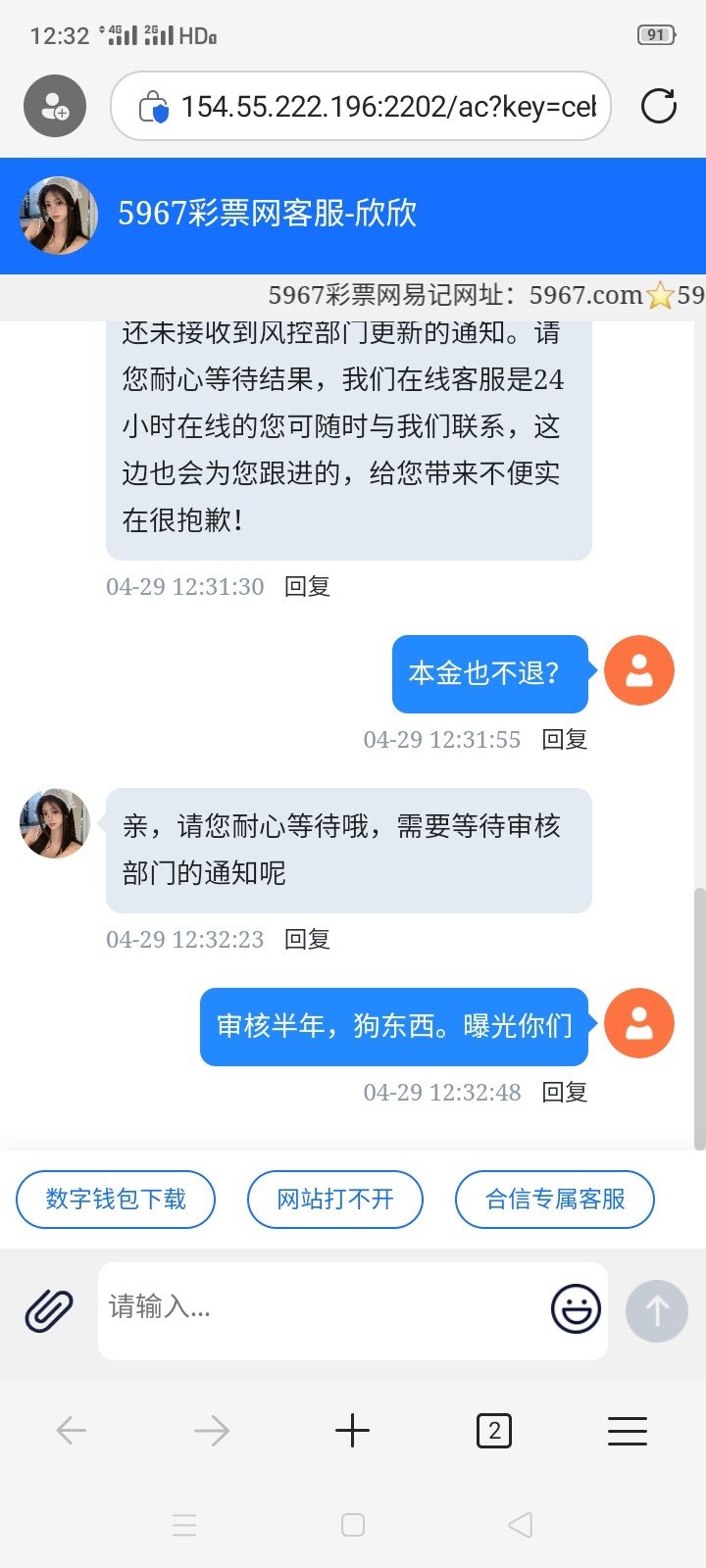Open 合信专属客服 support
Screen dimensions: 706x1568
tap(555, 1199)
